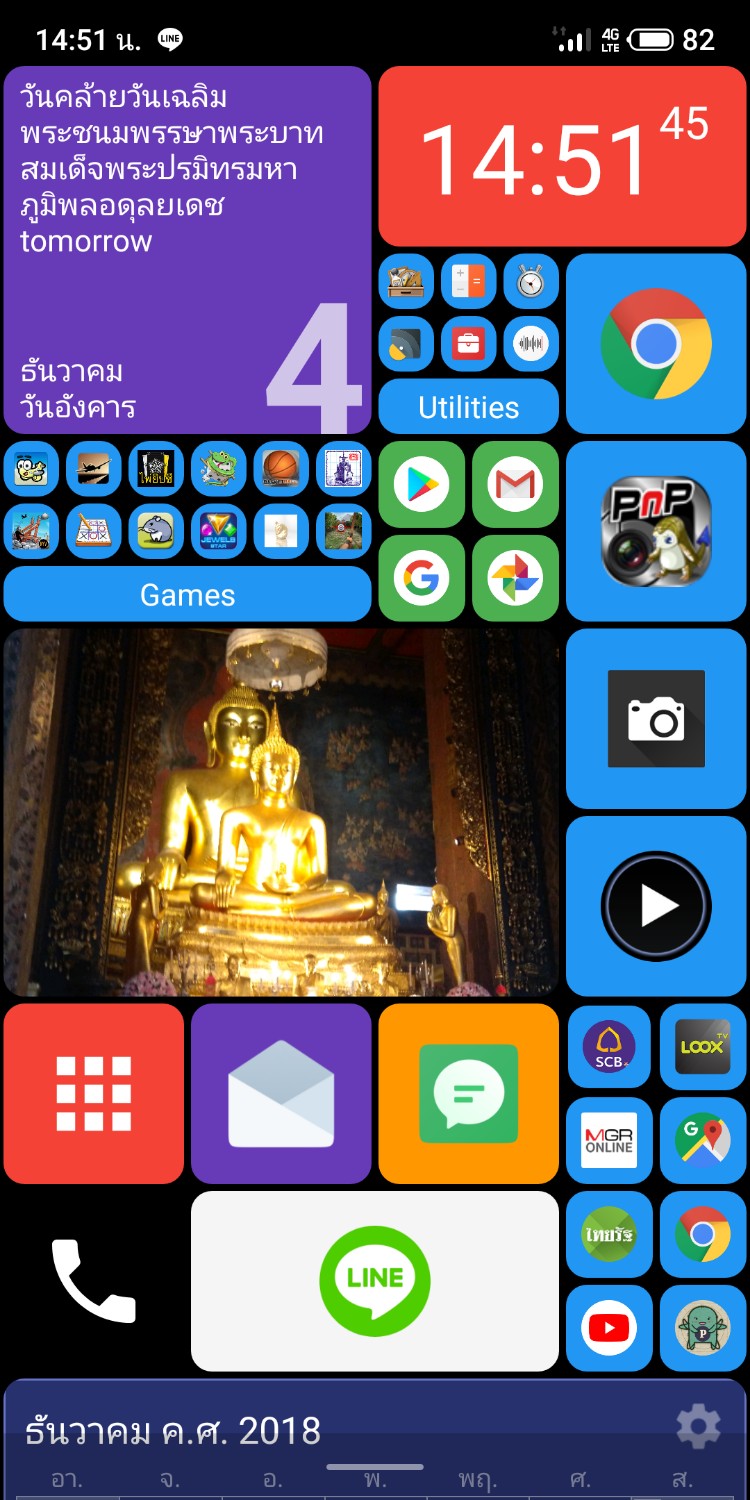Launch the Google Play Store
Screen dimensions: 750x1500
[421, 485]
